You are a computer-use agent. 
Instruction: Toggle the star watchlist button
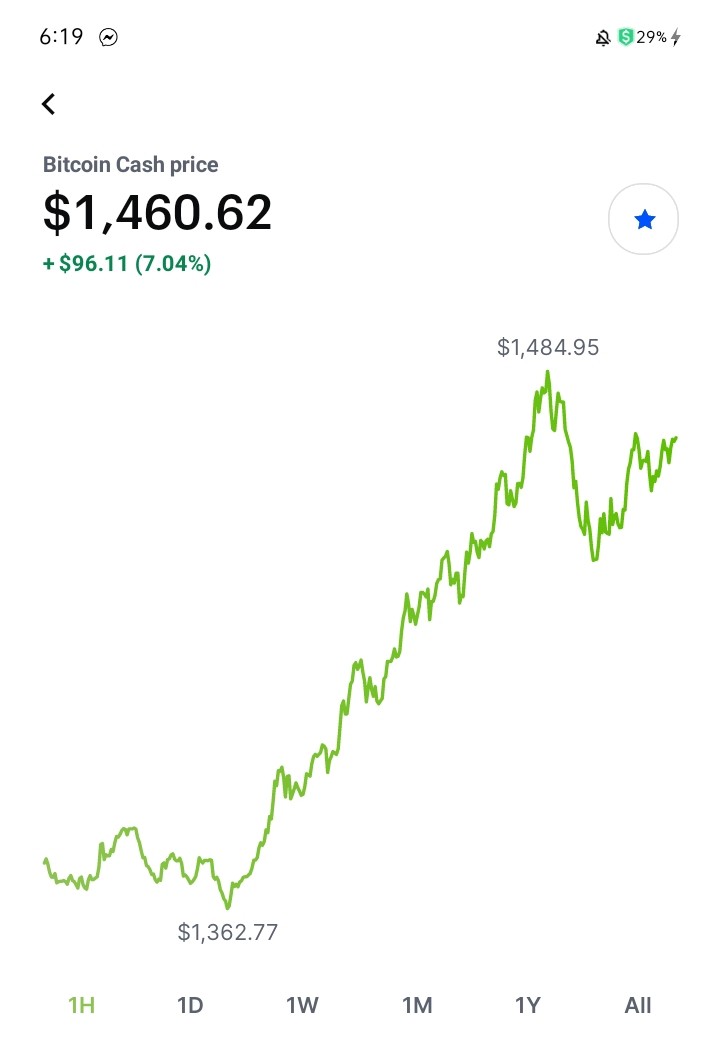643,219
